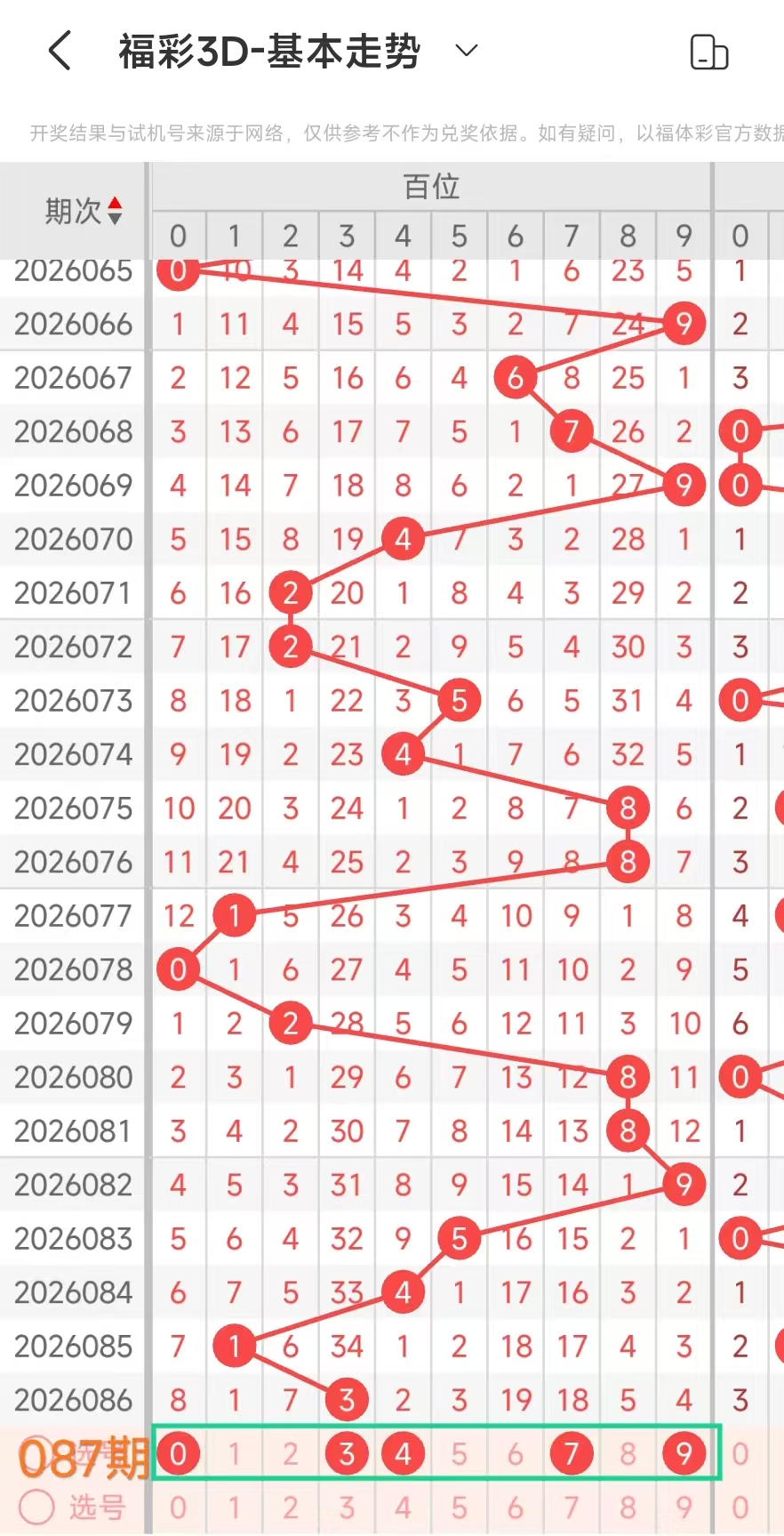
Task: Select number 5 in the 087期 row
Action: point(459,1453)
